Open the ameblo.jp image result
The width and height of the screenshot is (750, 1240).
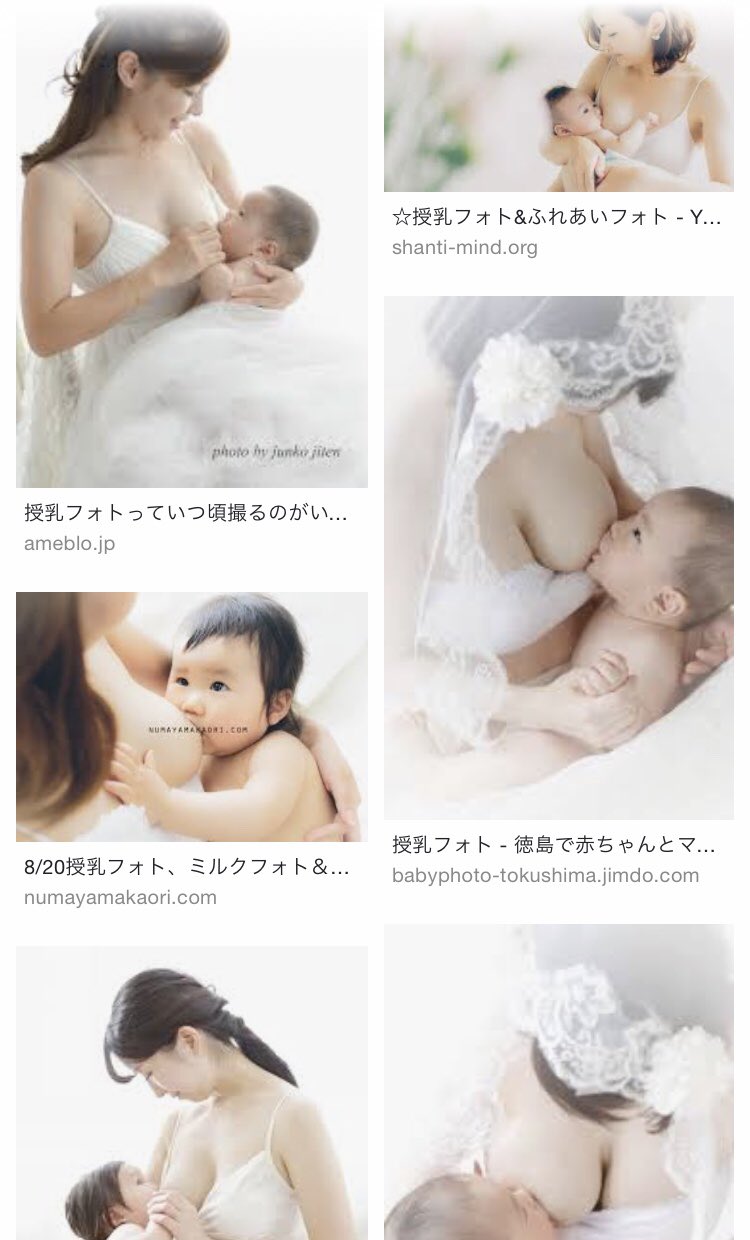coord(191,250)
